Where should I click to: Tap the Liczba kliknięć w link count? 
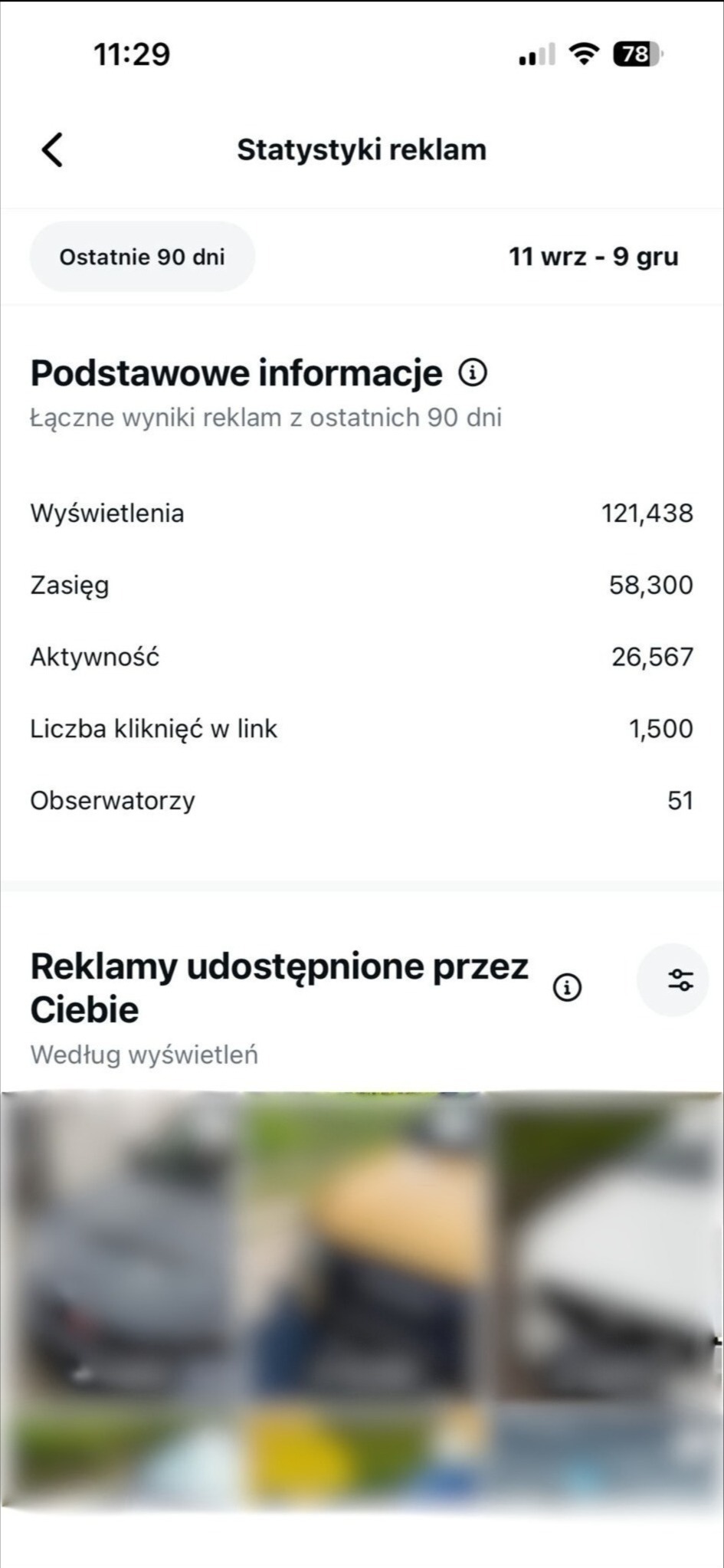point(660,728)
